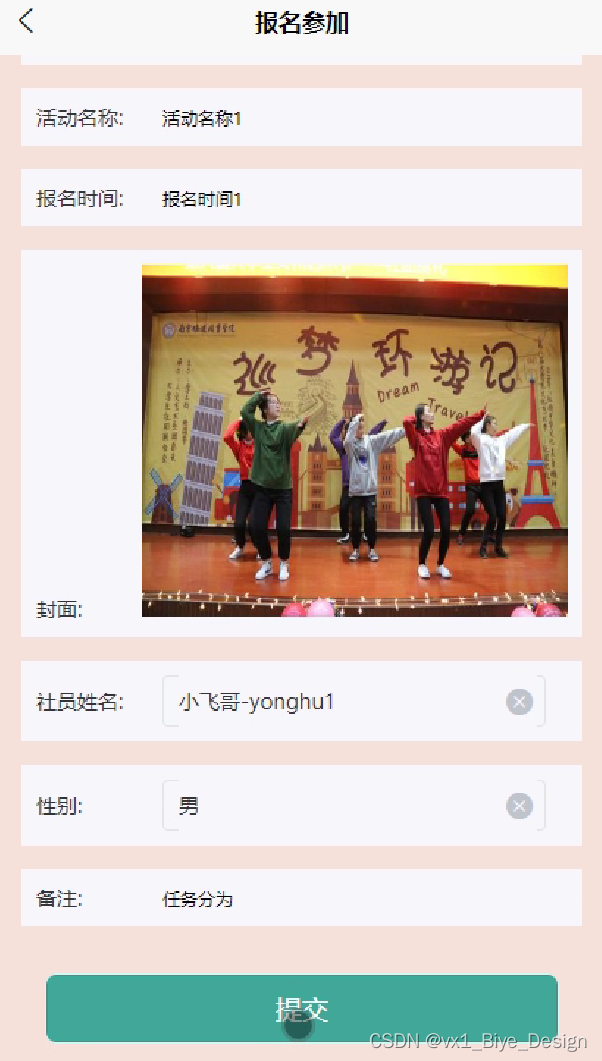Clear the 社员姓名 field text
The height and width of the screenshot is (1061, 602).
[519, 702]
